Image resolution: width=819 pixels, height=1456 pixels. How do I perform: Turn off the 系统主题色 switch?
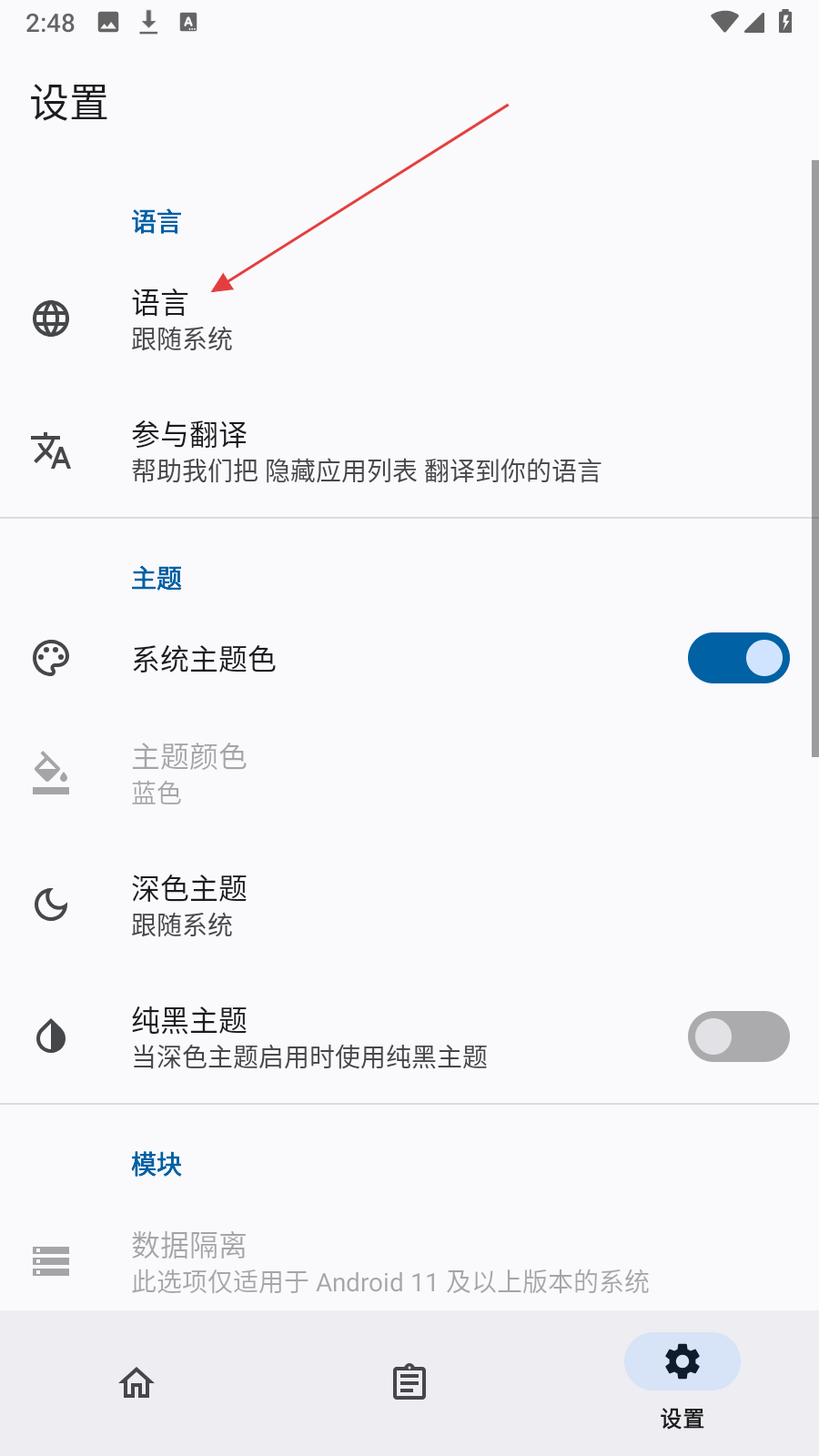[738, 658]
